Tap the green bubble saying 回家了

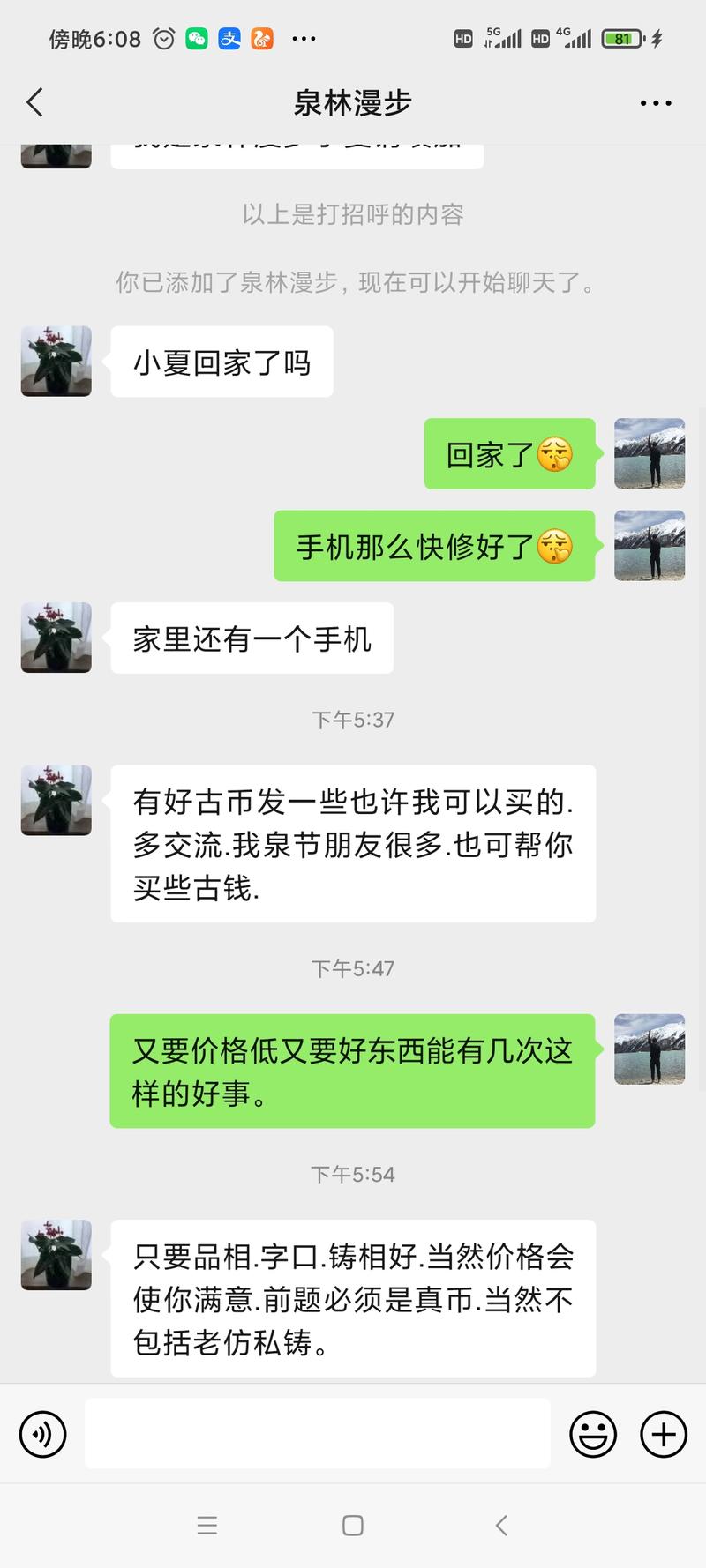pos(510,454)
